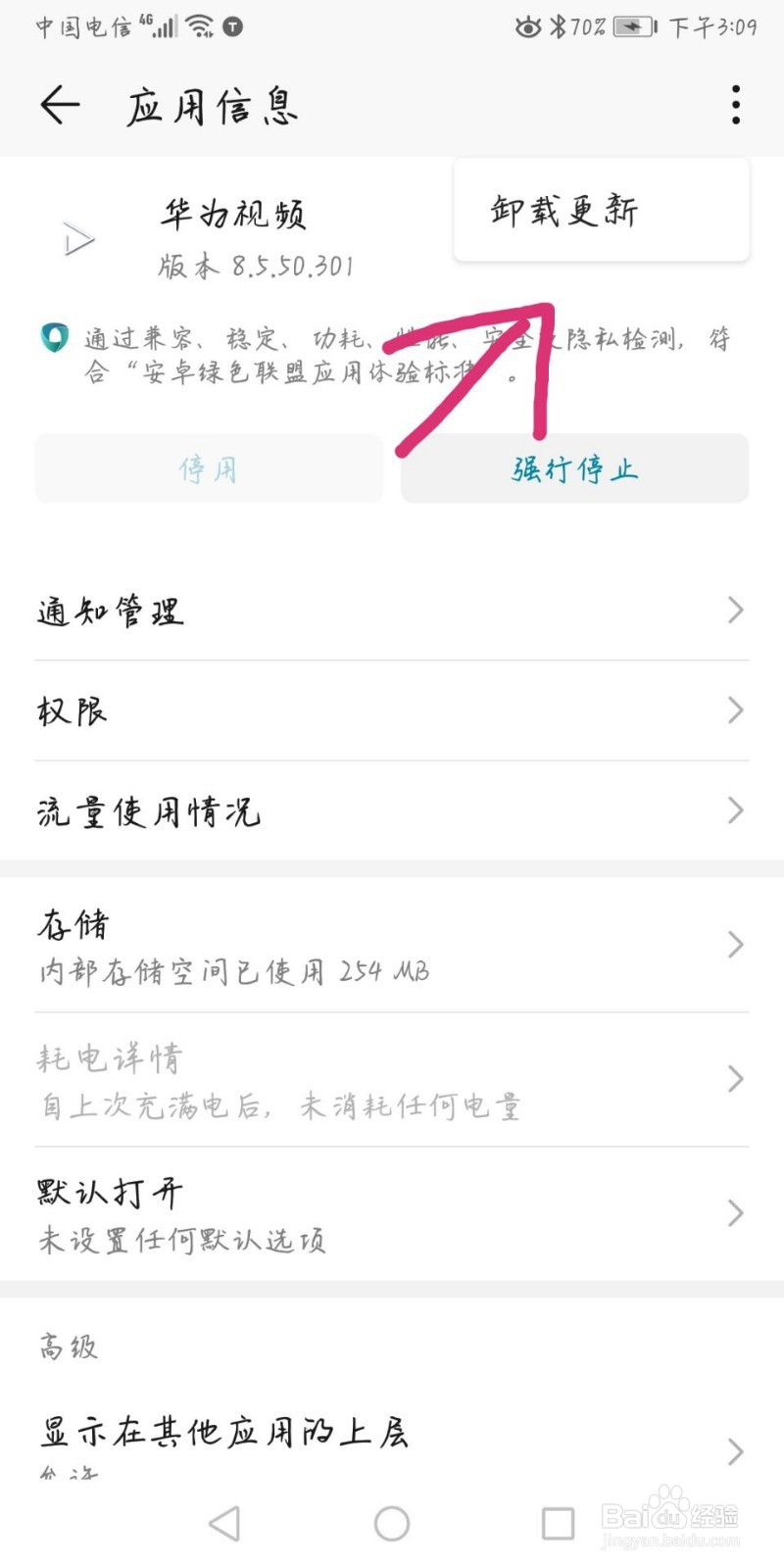784x1568 pixels.
Task: Tap 强行停止 to force stop the app
Action: pyautogui.click(x=573, y=468)
